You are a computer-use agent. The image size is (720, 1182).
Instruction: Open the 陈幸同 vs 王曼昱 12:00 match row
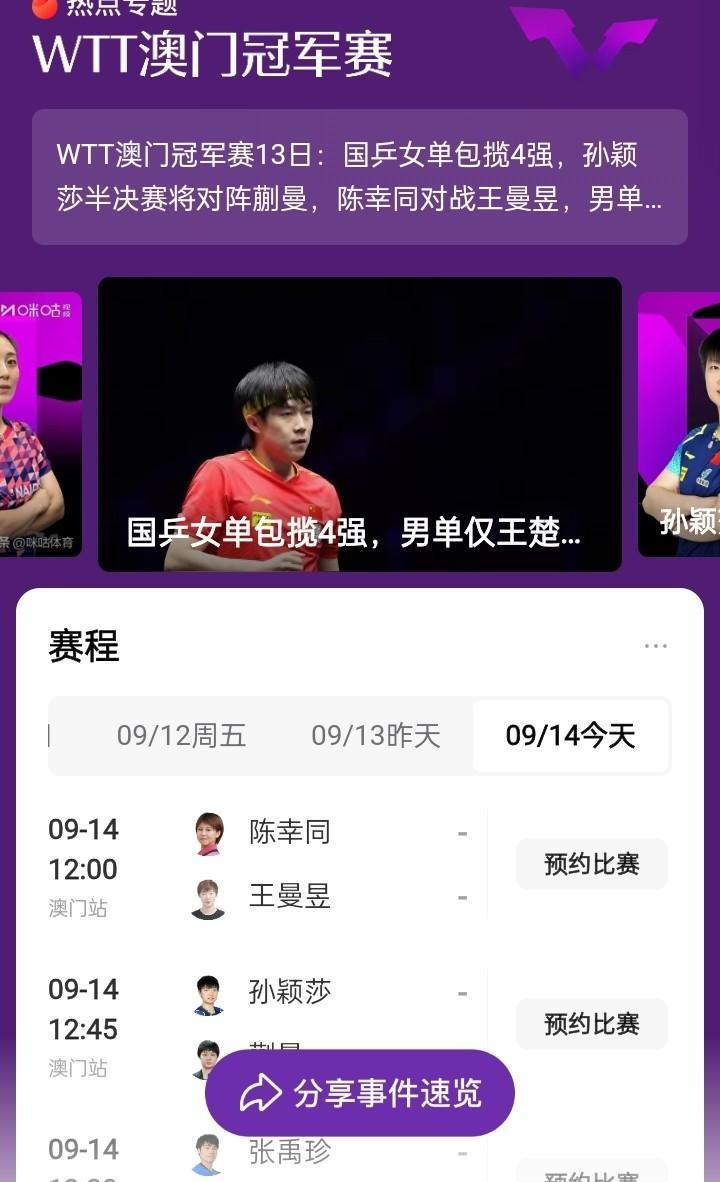256,864
